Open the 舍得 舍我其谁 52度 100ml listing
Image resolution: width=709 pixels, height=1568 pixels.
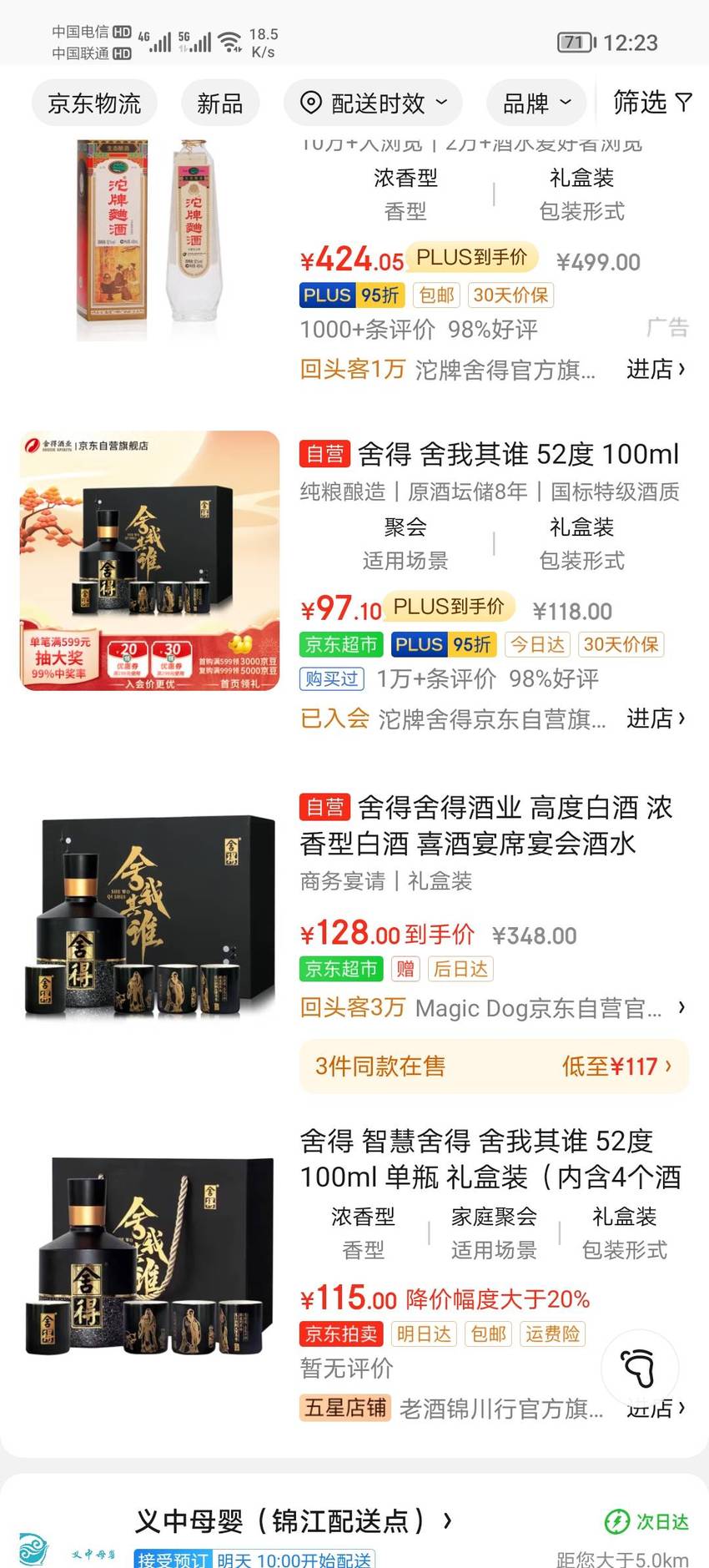(x=489, y=454)
